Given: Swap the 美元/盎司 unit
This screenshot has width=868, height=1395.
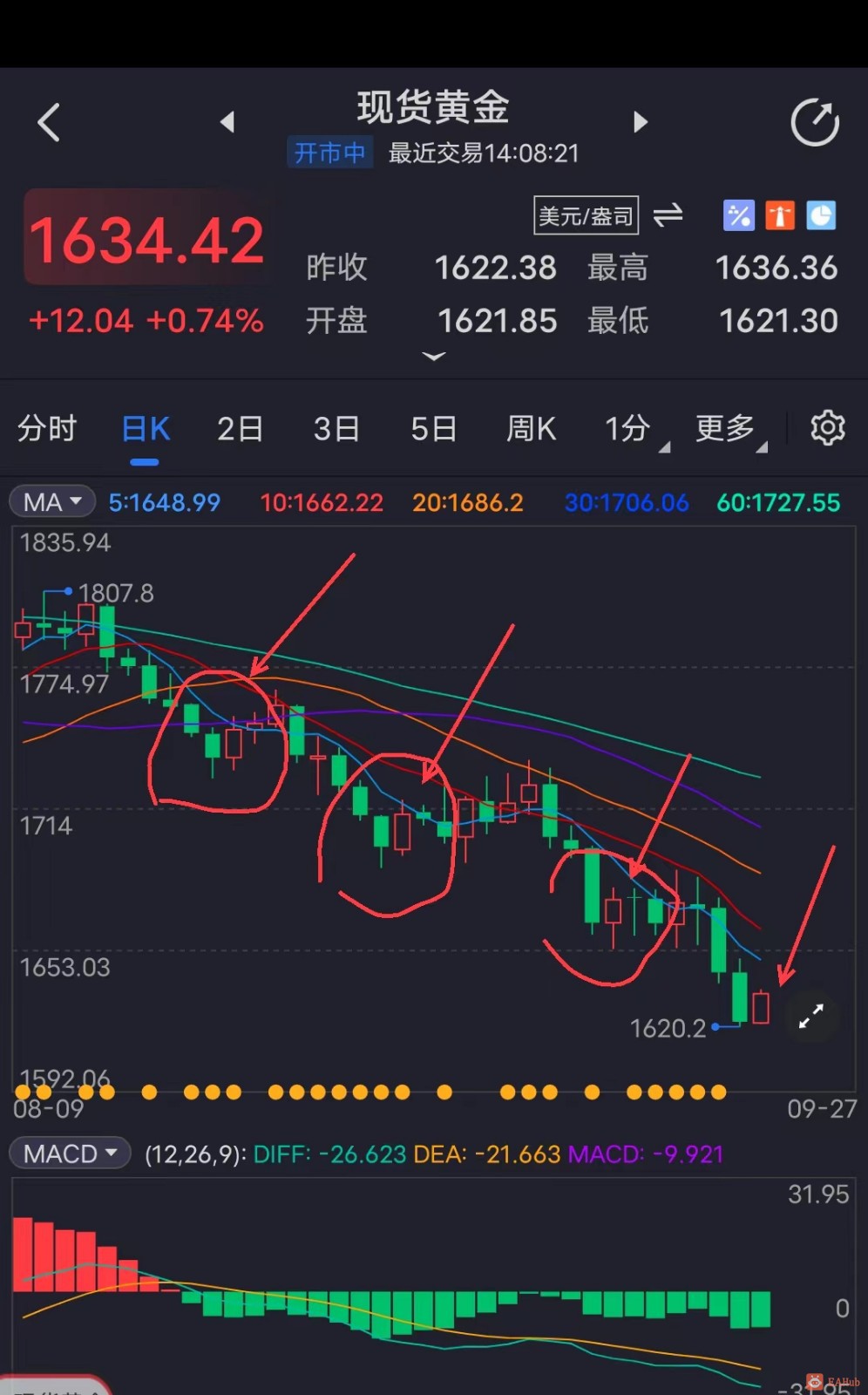Looking at the screenshot, I should (x=668, y=215).
